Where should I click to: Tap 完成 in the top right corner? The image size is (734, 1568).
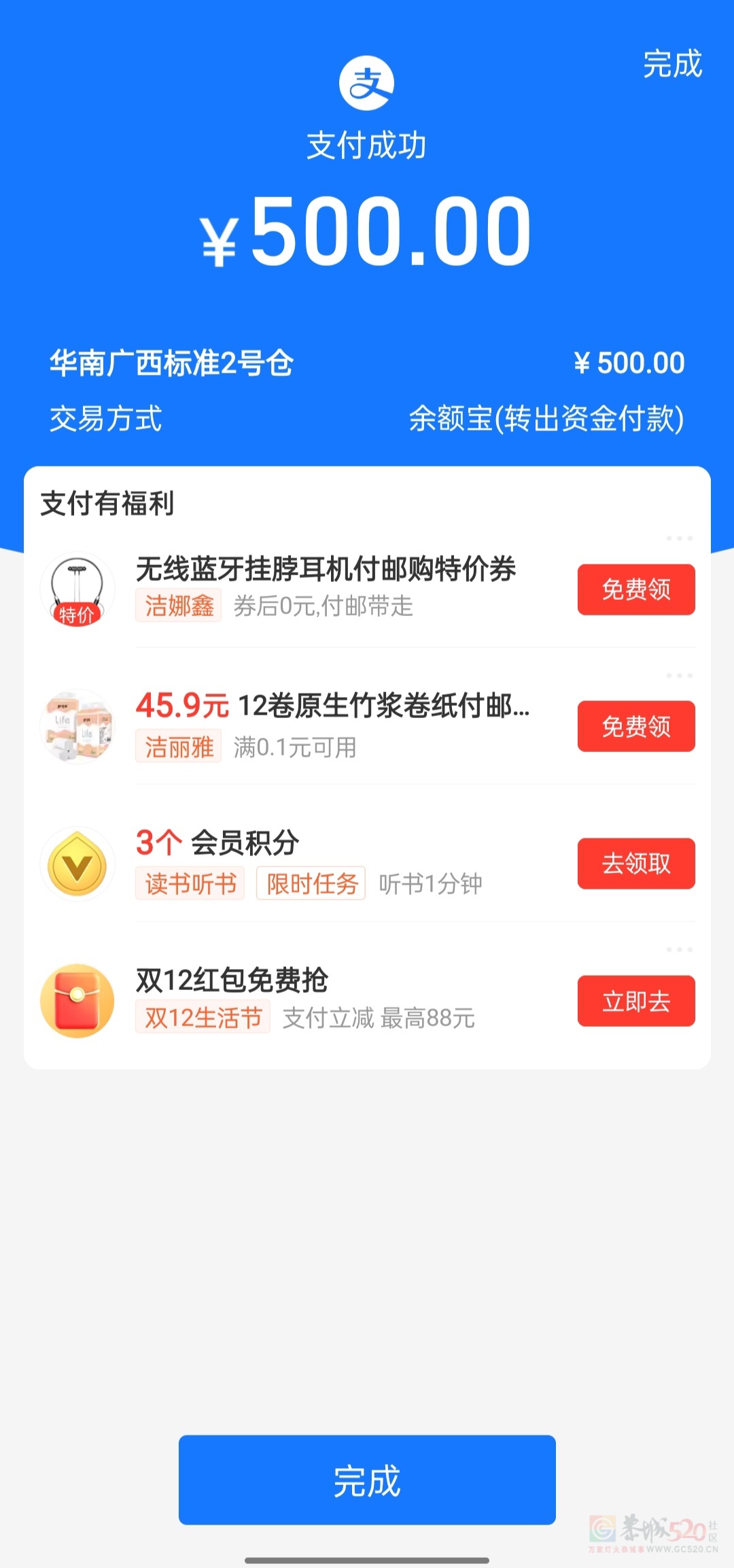tap(671, 67)
